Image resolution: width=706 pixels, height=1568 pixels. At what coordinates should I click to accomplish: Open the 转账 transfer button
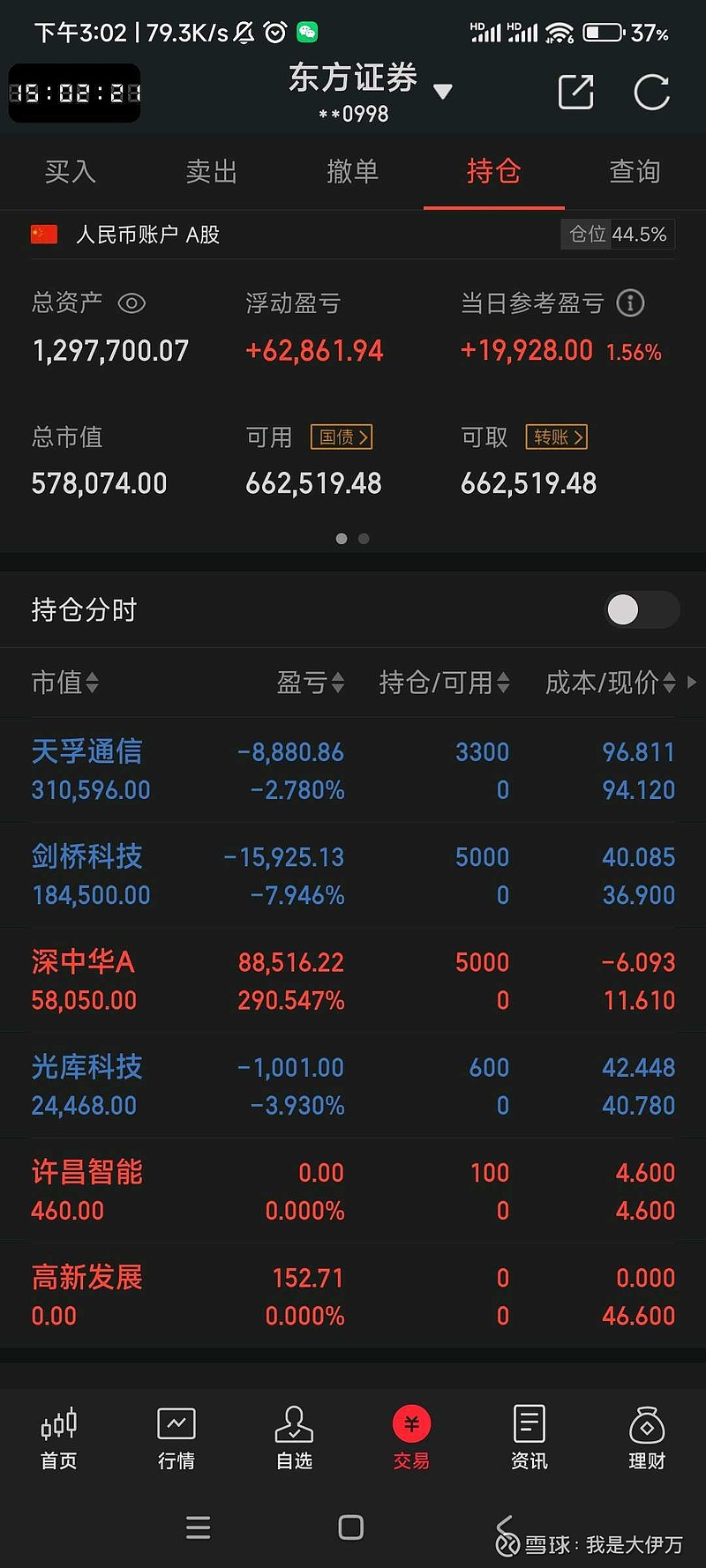coord(556,437)
